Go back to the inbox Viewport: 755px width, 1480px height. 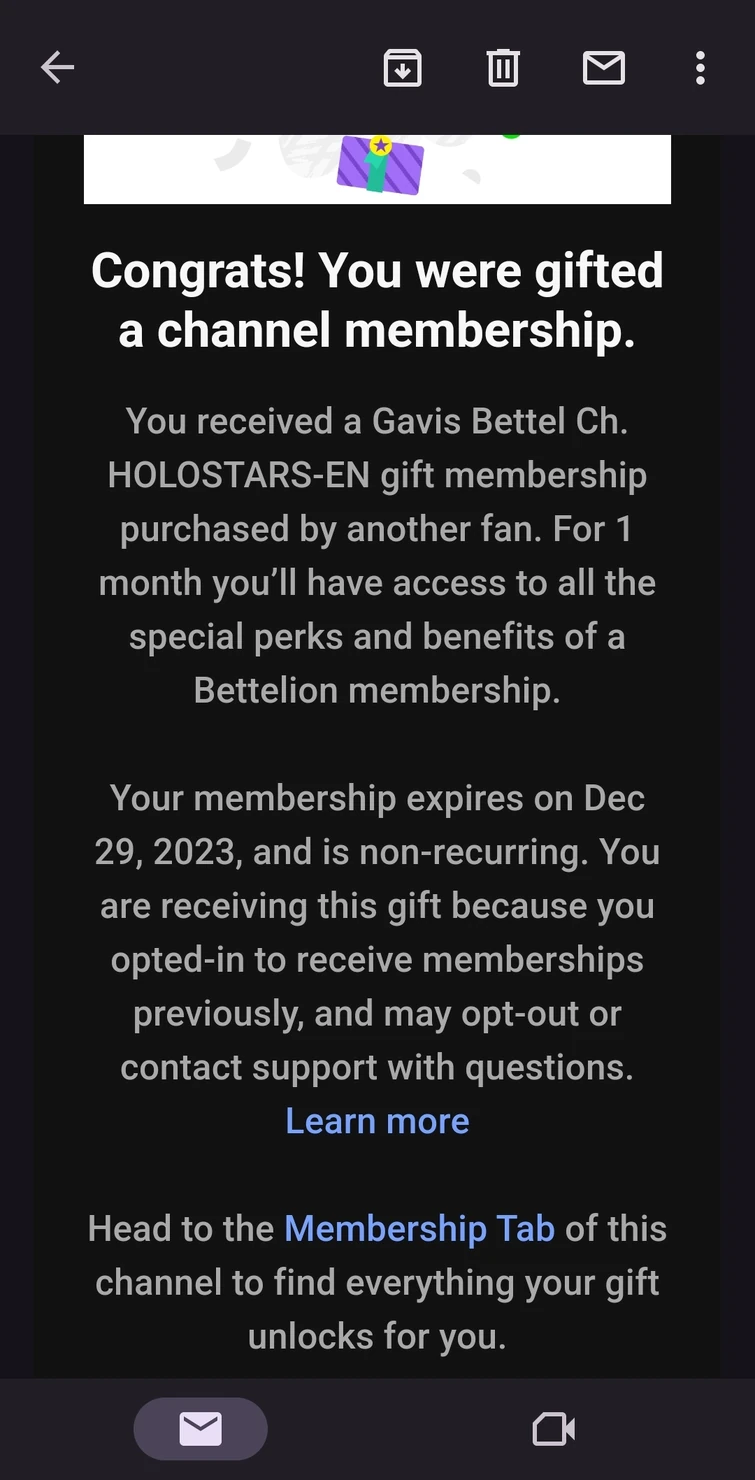click(x=57, y=67)
